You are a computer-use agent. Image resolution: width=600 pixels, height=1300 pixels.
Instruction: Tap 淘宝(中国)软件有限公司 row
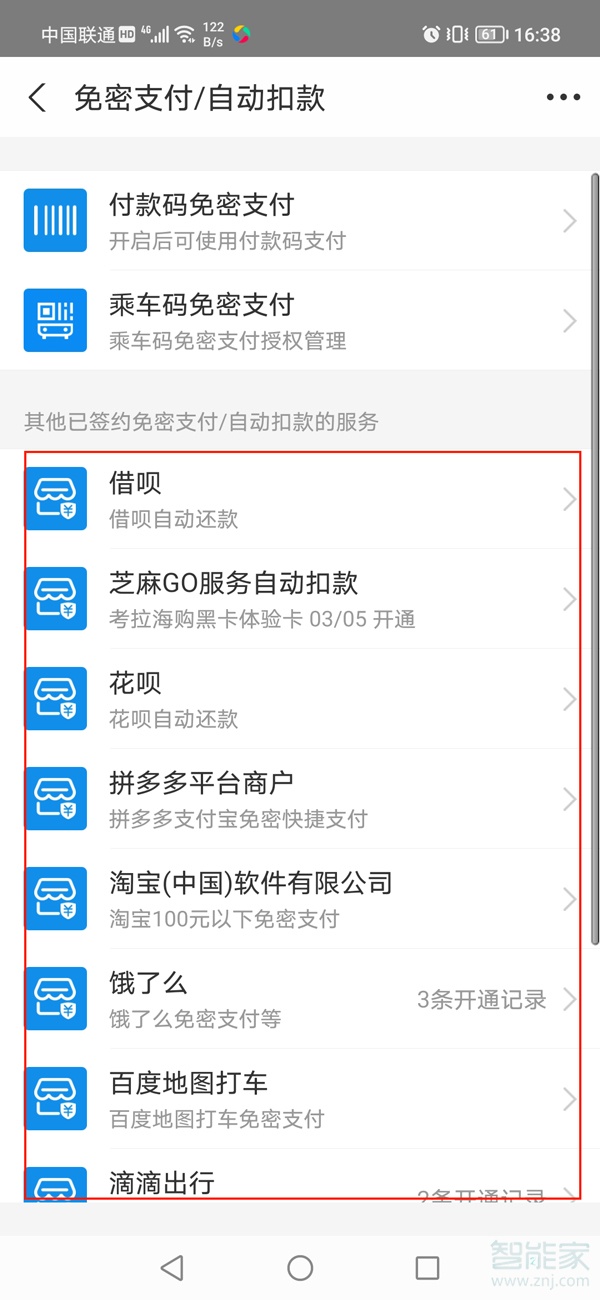click(x=300, y=899)
